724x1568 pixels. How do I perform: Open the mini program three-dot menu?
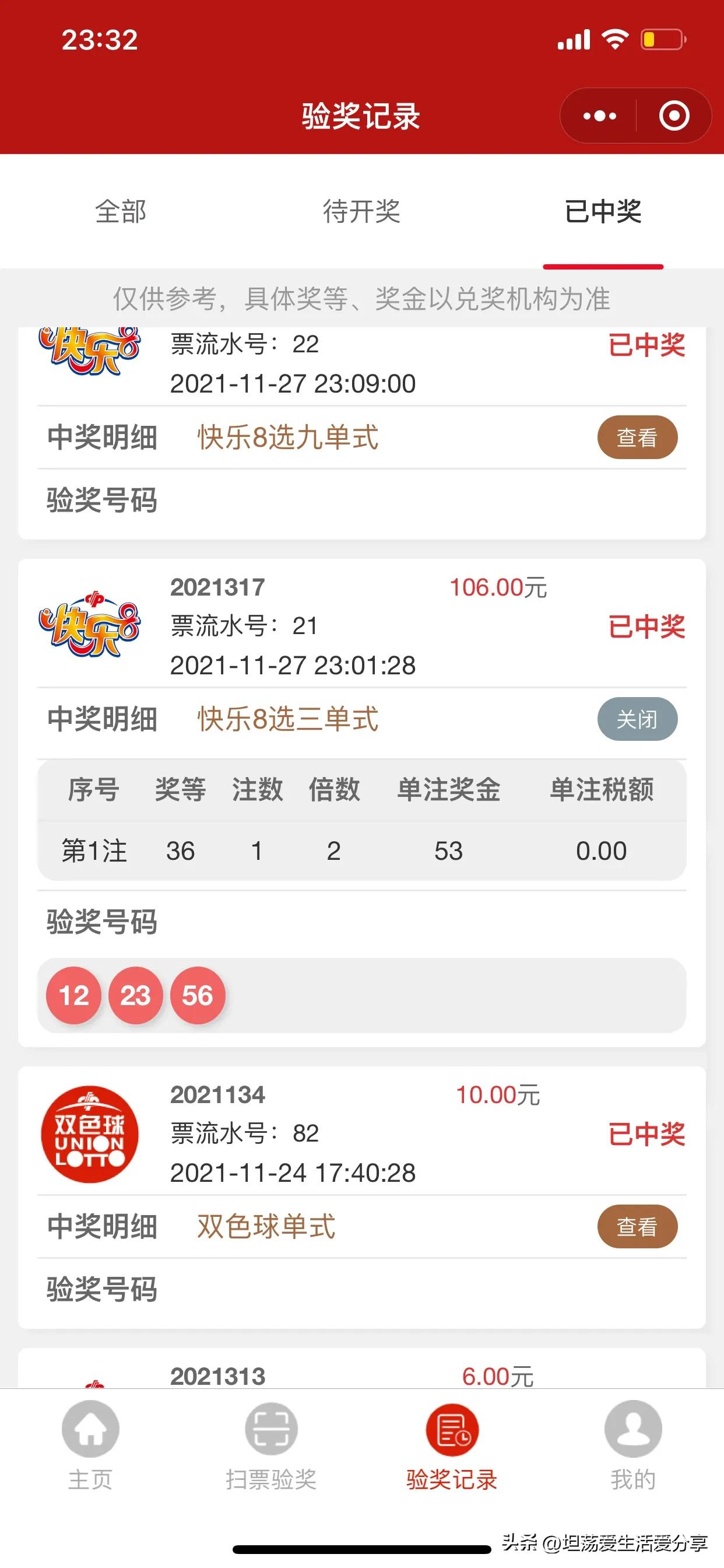599,116
